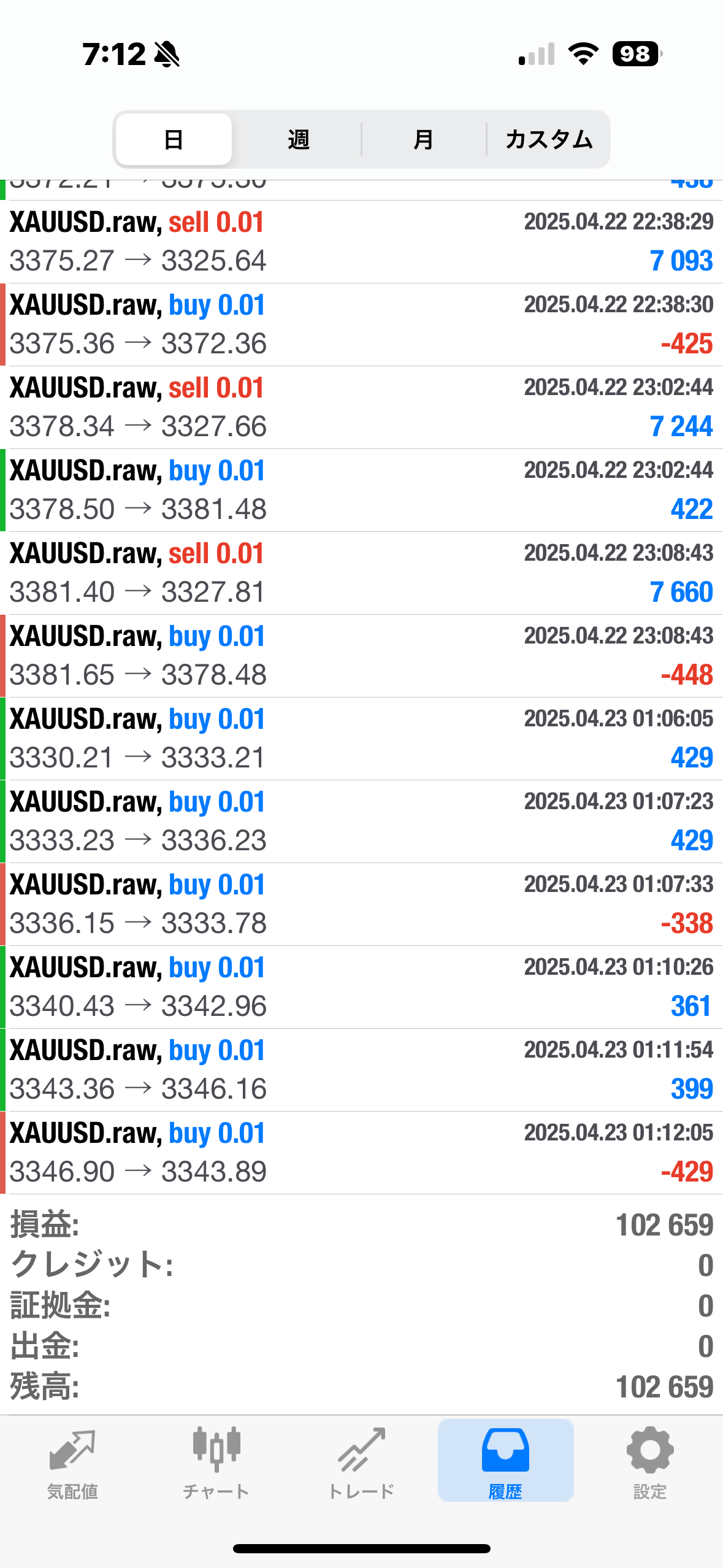Choose the カスタム custom period

pos(549,139)
